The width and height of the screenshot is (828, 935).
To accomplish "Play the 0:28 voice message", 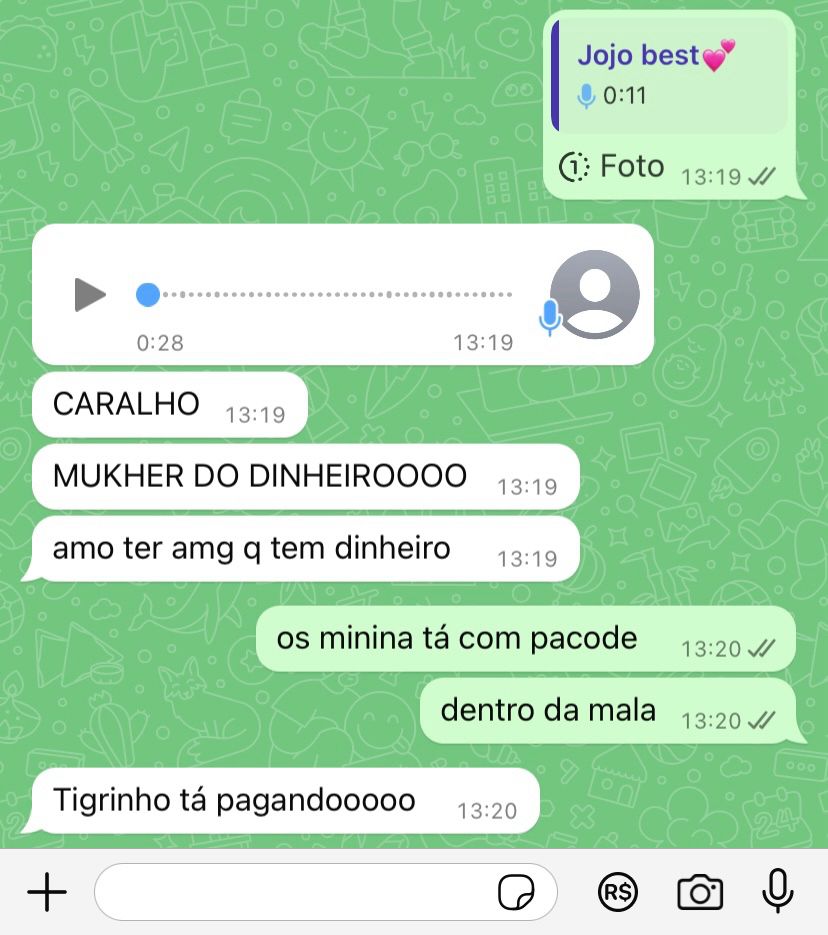I will [90, 295].
